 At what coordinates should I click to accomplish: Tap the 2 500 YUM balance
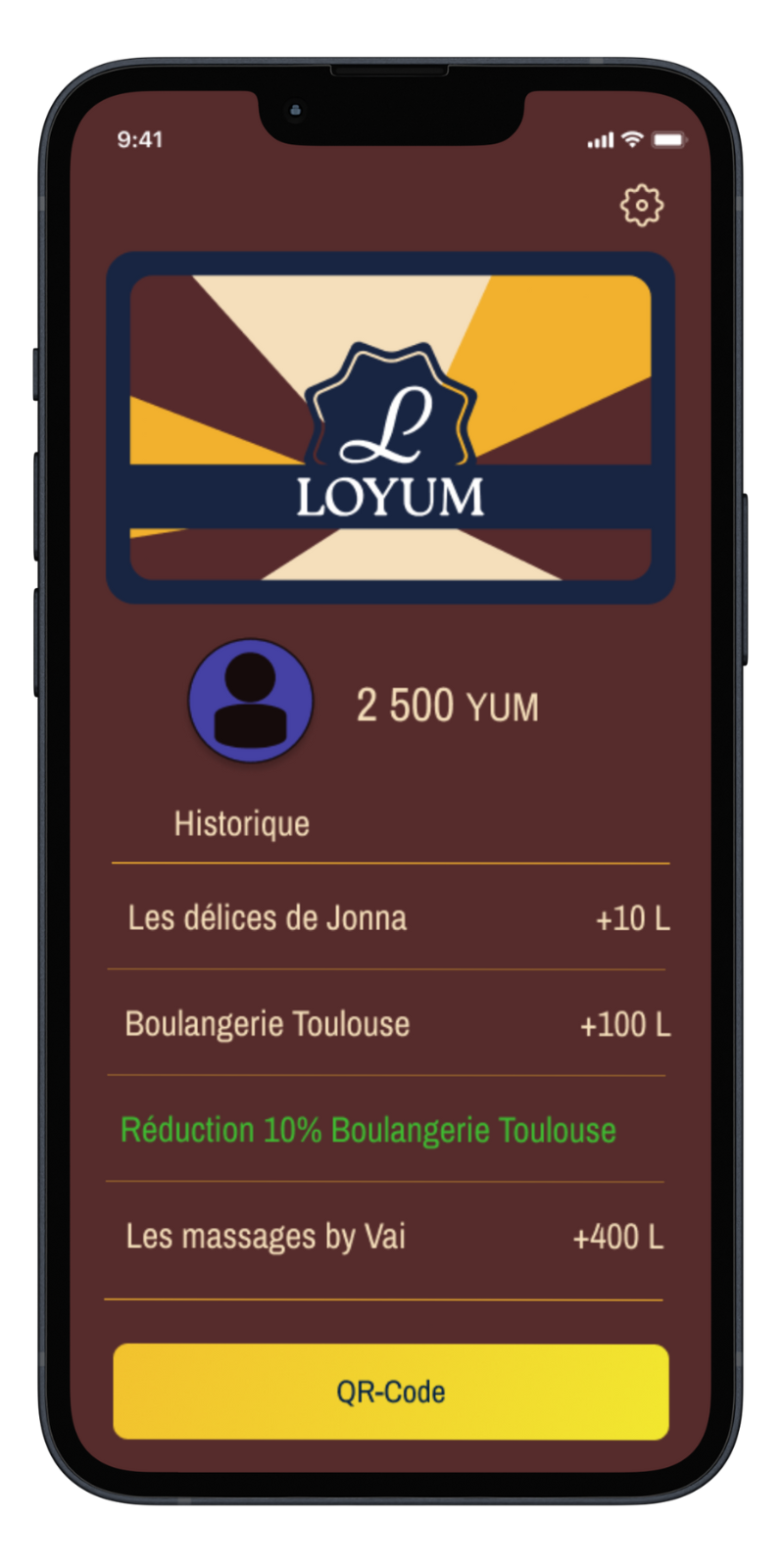447,705
